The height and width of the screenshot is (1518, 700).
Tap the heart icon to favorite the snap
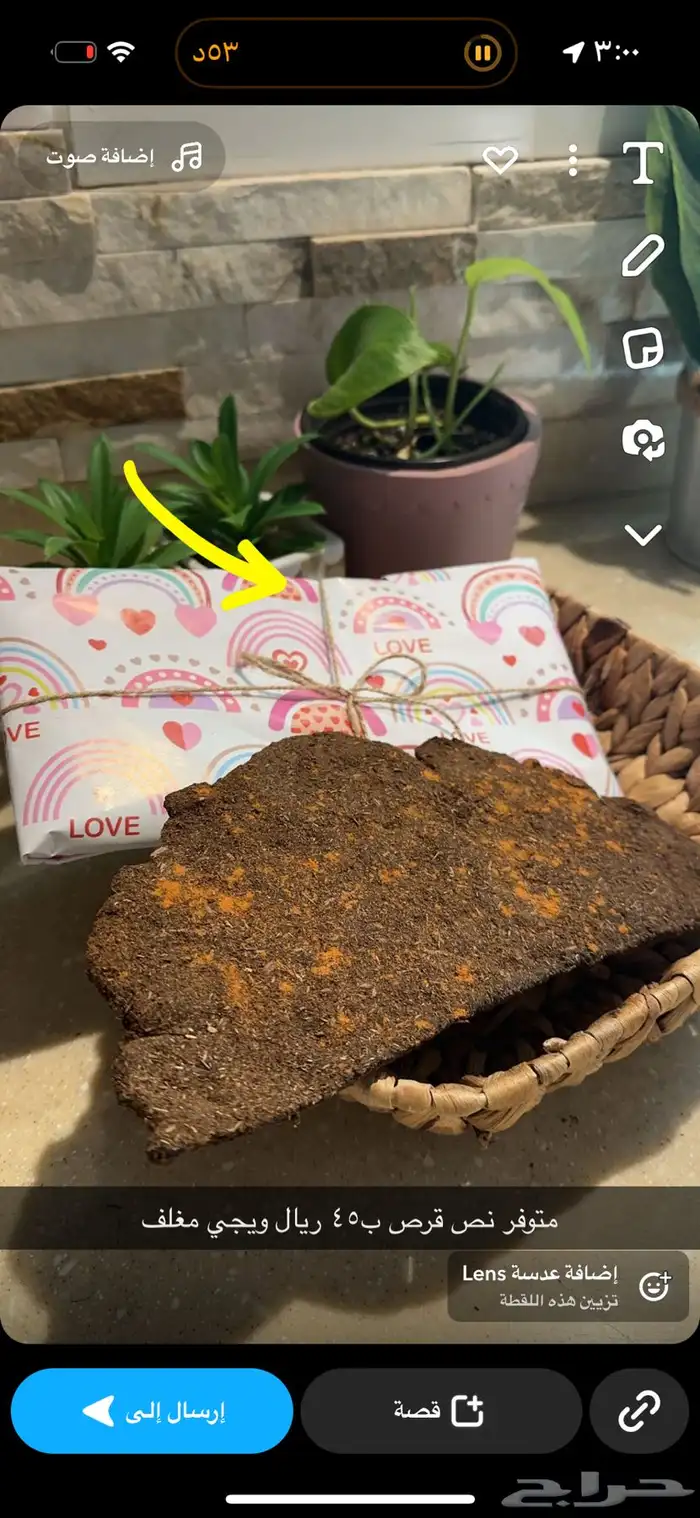click(x=500, y=160)
